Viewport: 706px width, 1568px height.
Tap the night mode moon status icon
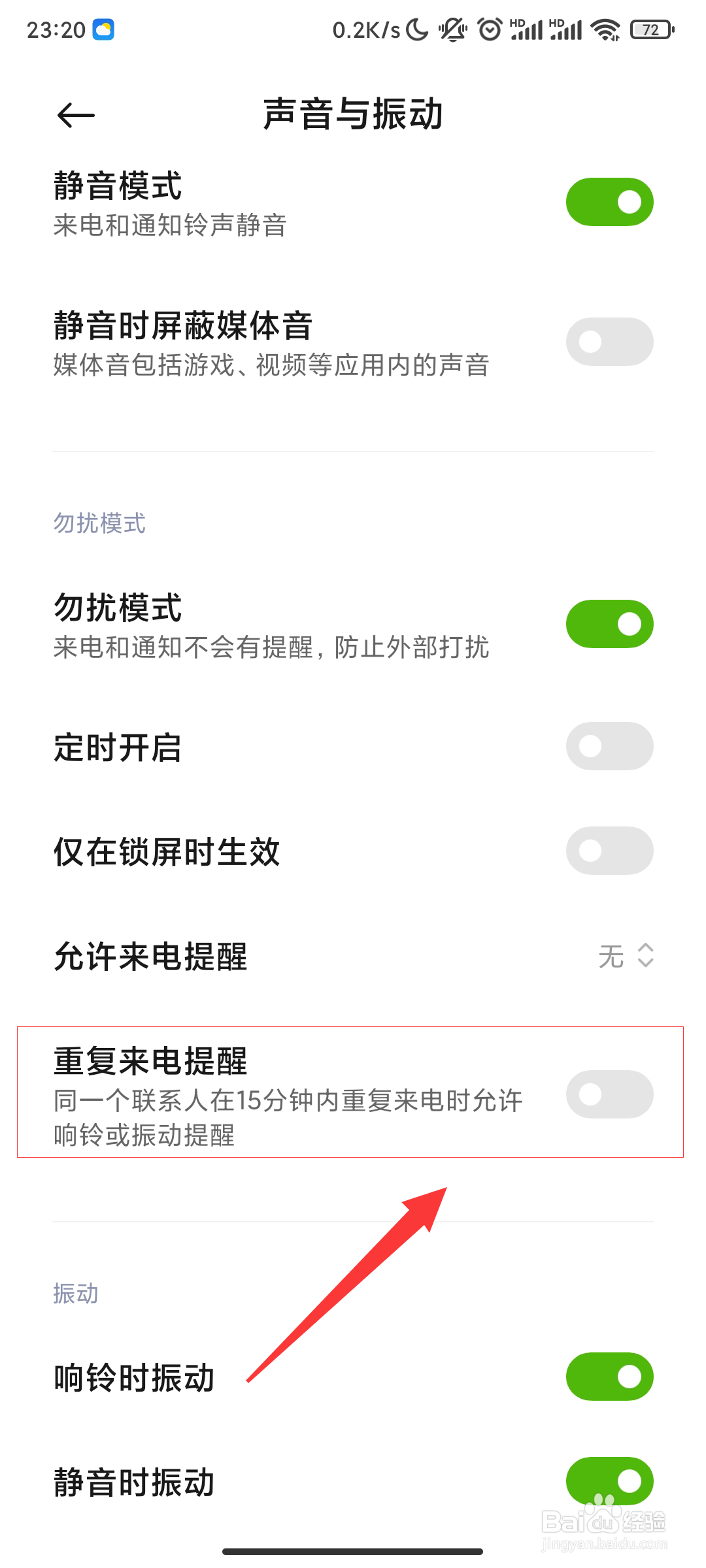416,29
